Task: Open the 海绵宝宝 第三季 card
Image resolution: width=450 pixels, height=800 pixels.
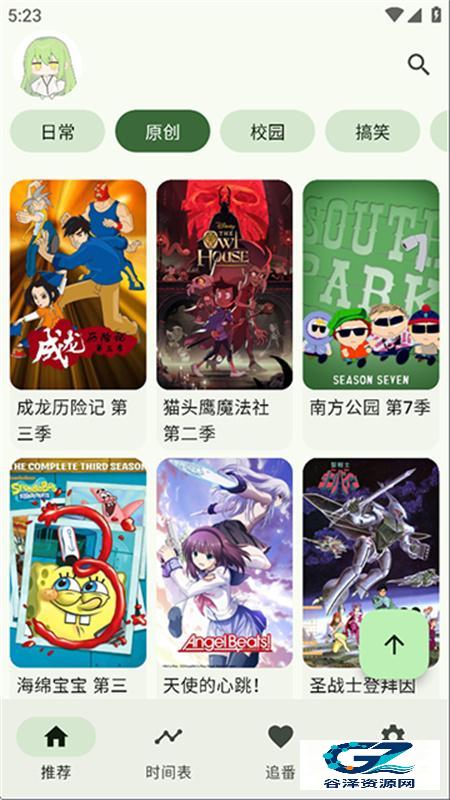Action: coord(78,578)
